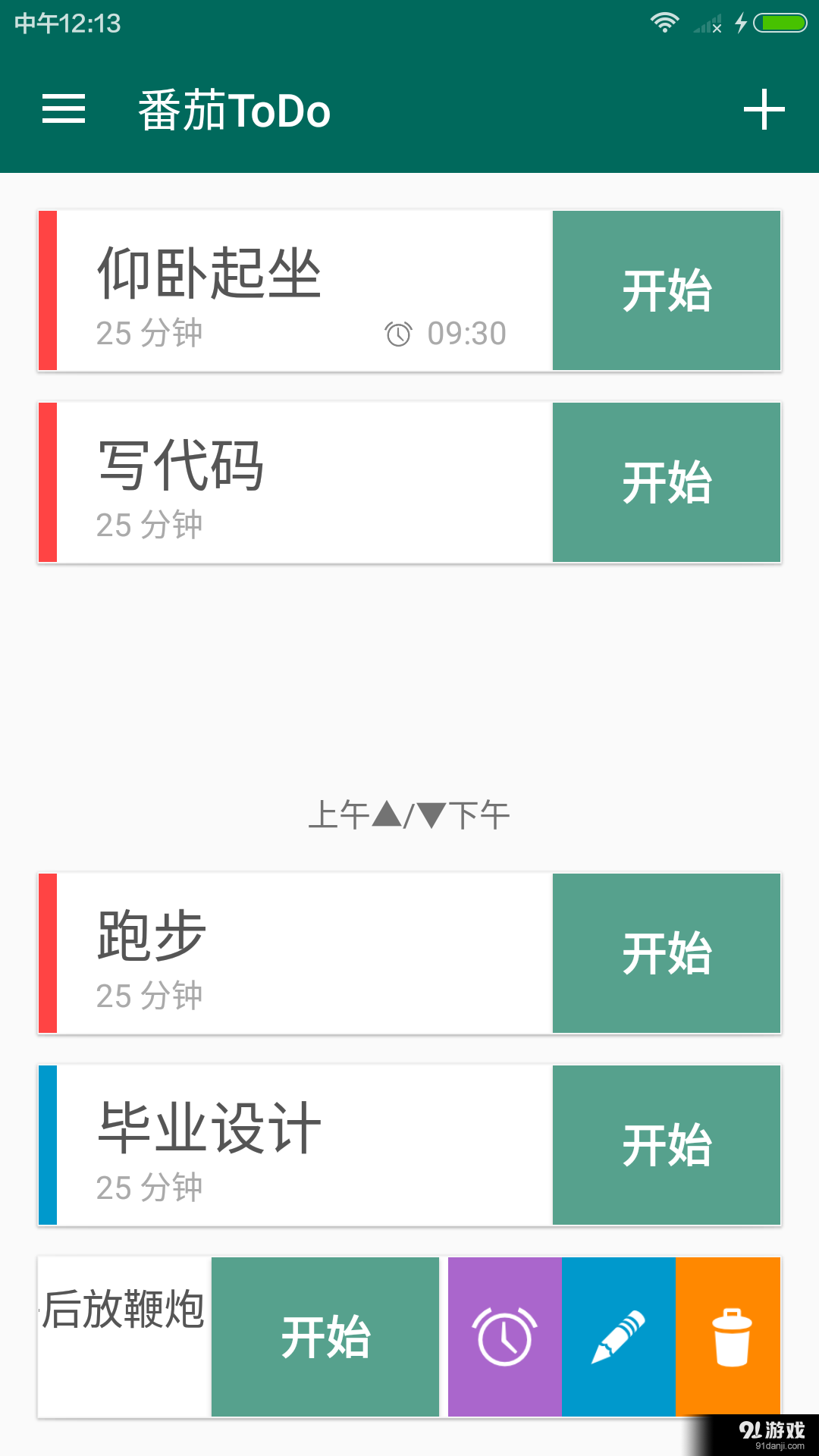
Task: Toggle the 上午/下午 section divider
Action: tap(409, 814)
